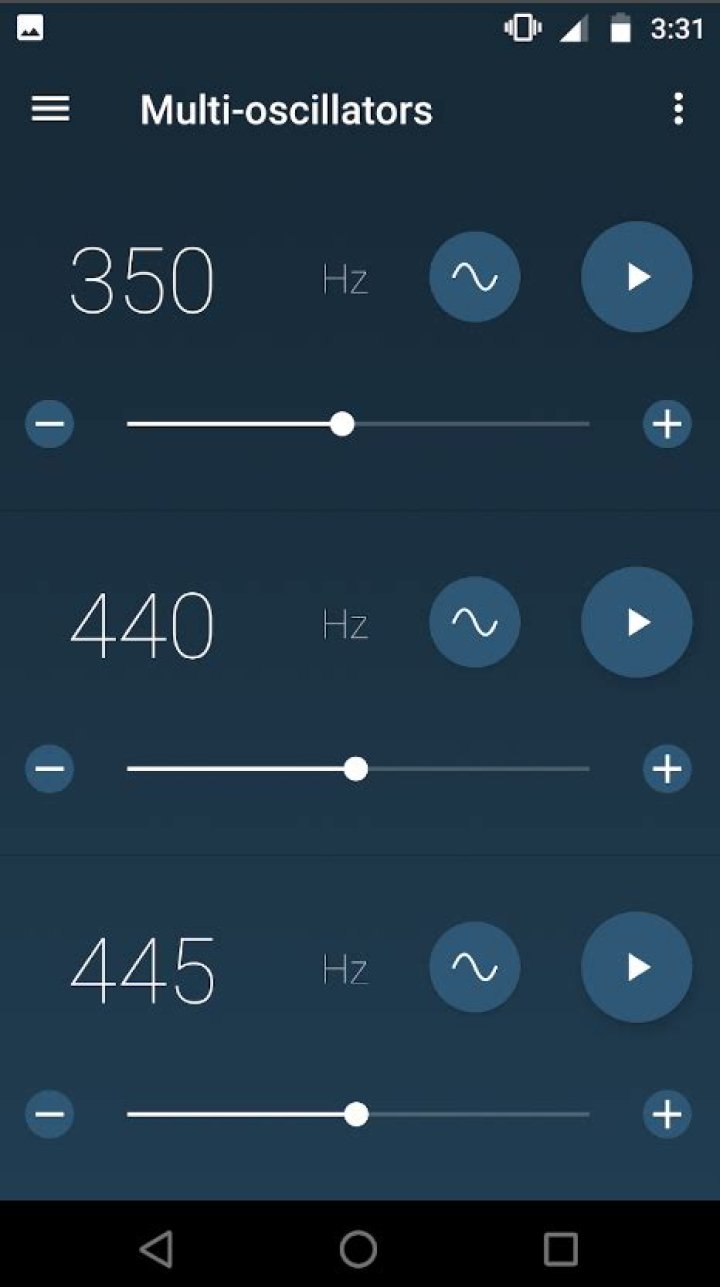This screenshot has height=1287, width=720.
Task: Edit the 350 frequency value
Action: (142, 280)
